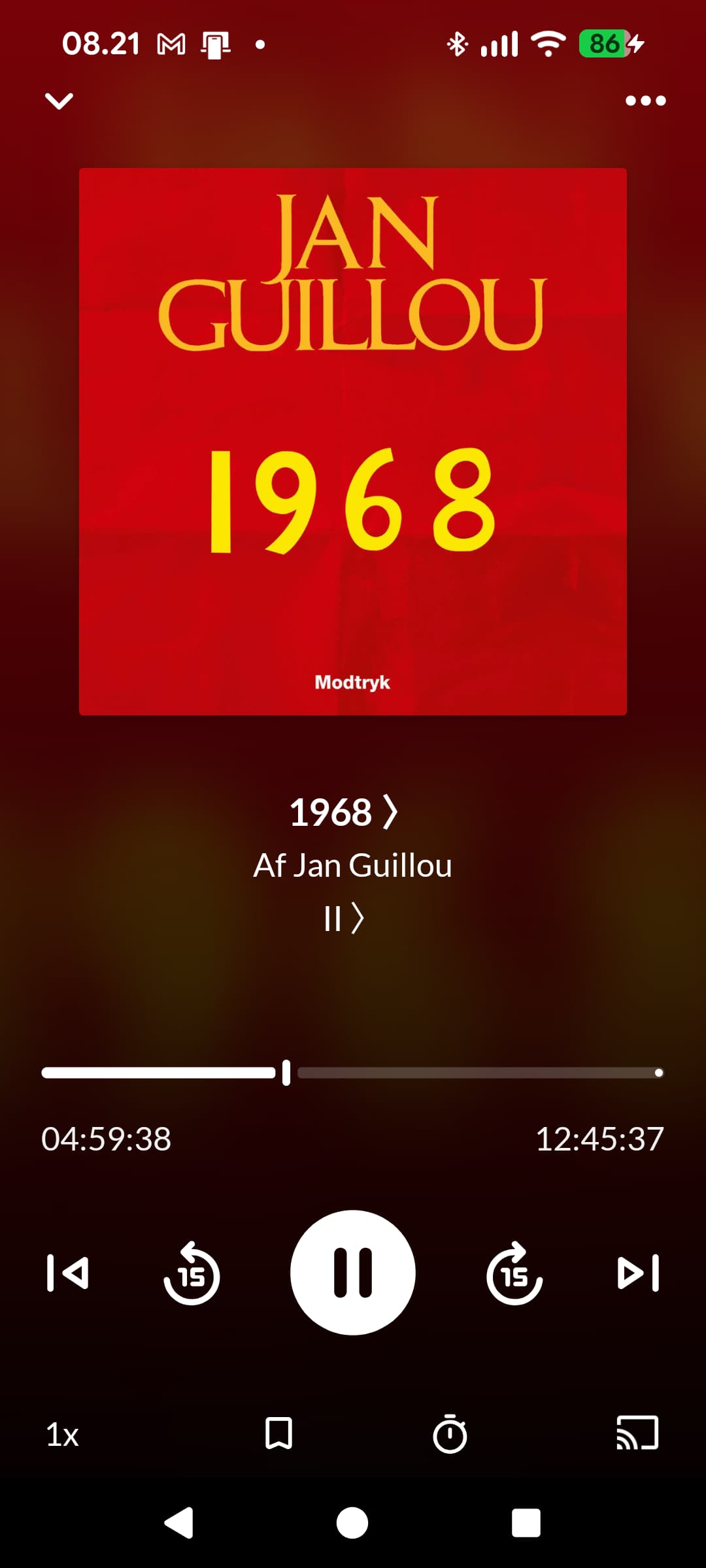Add a bookmark at this position
This screenshot has width=706, height=1568.
[x=278, y=1433]
